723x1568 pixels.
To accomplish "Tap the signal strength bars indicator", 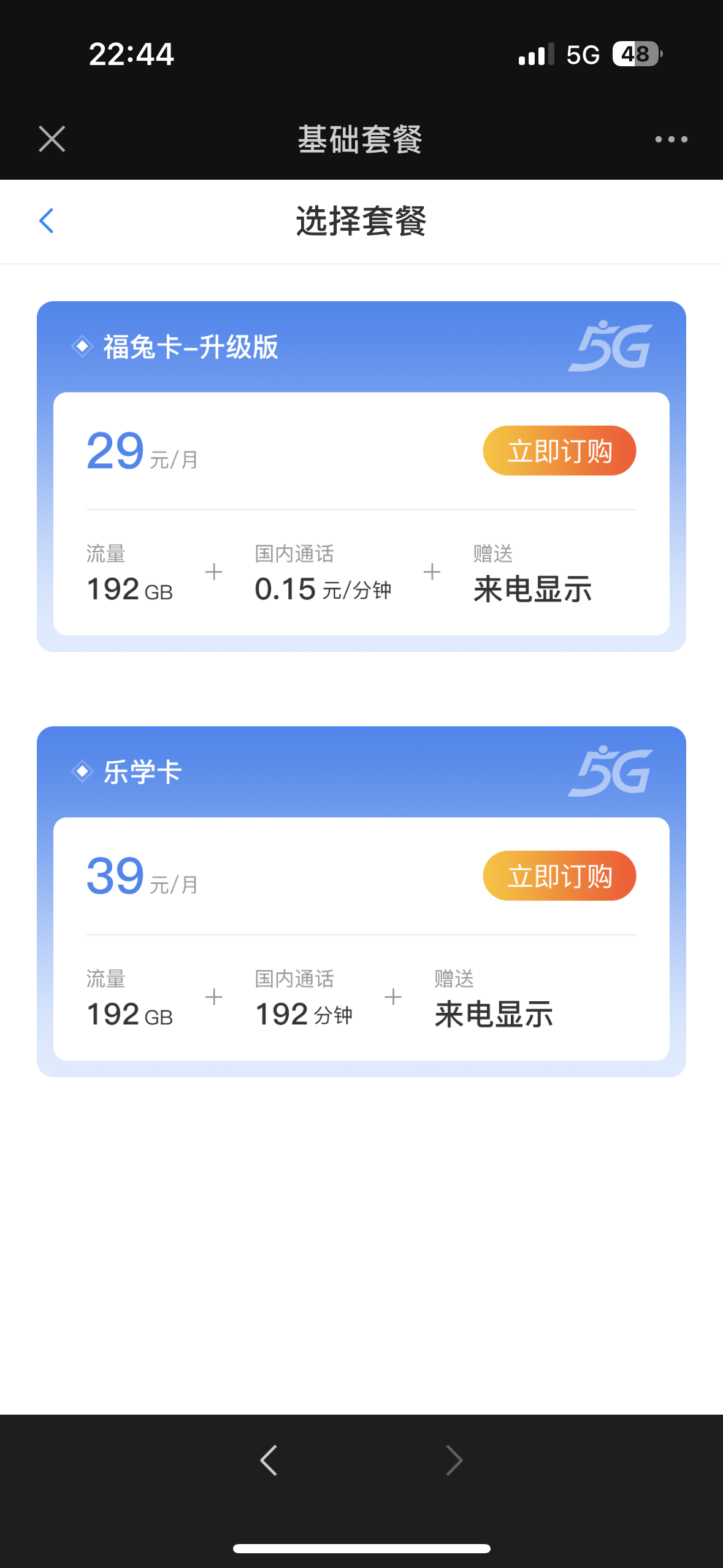I will [535, 55].
